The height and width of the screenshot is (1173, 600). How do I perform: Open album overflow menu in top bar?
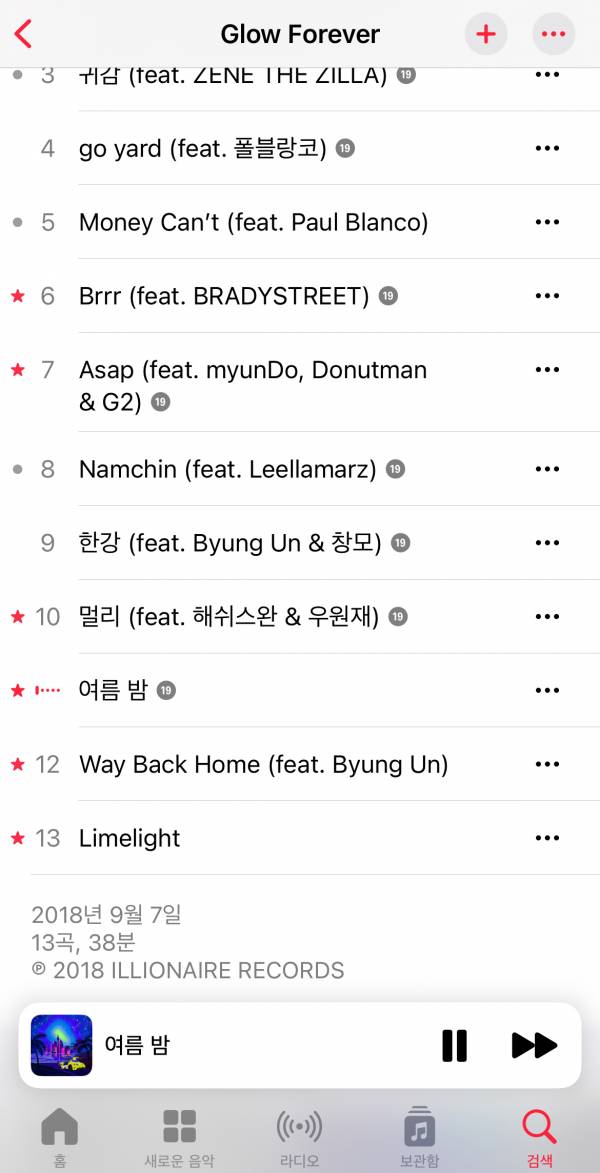pos(553,34)
